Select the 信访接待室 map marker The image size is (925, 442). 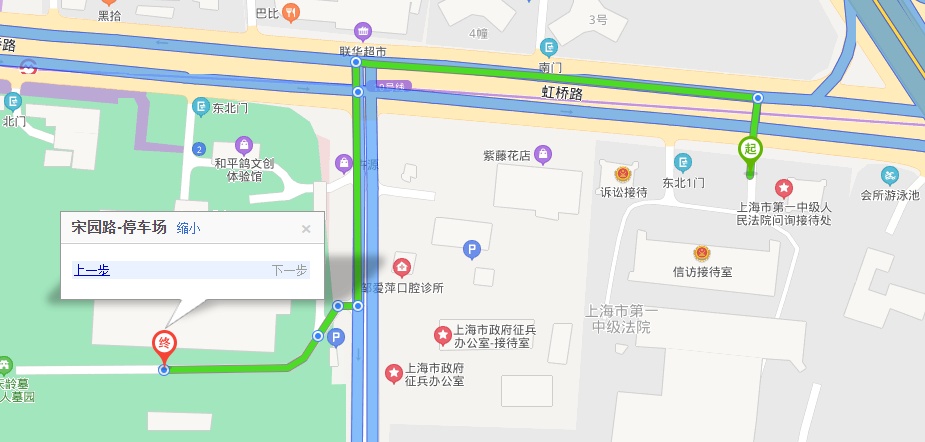(702, 253)
